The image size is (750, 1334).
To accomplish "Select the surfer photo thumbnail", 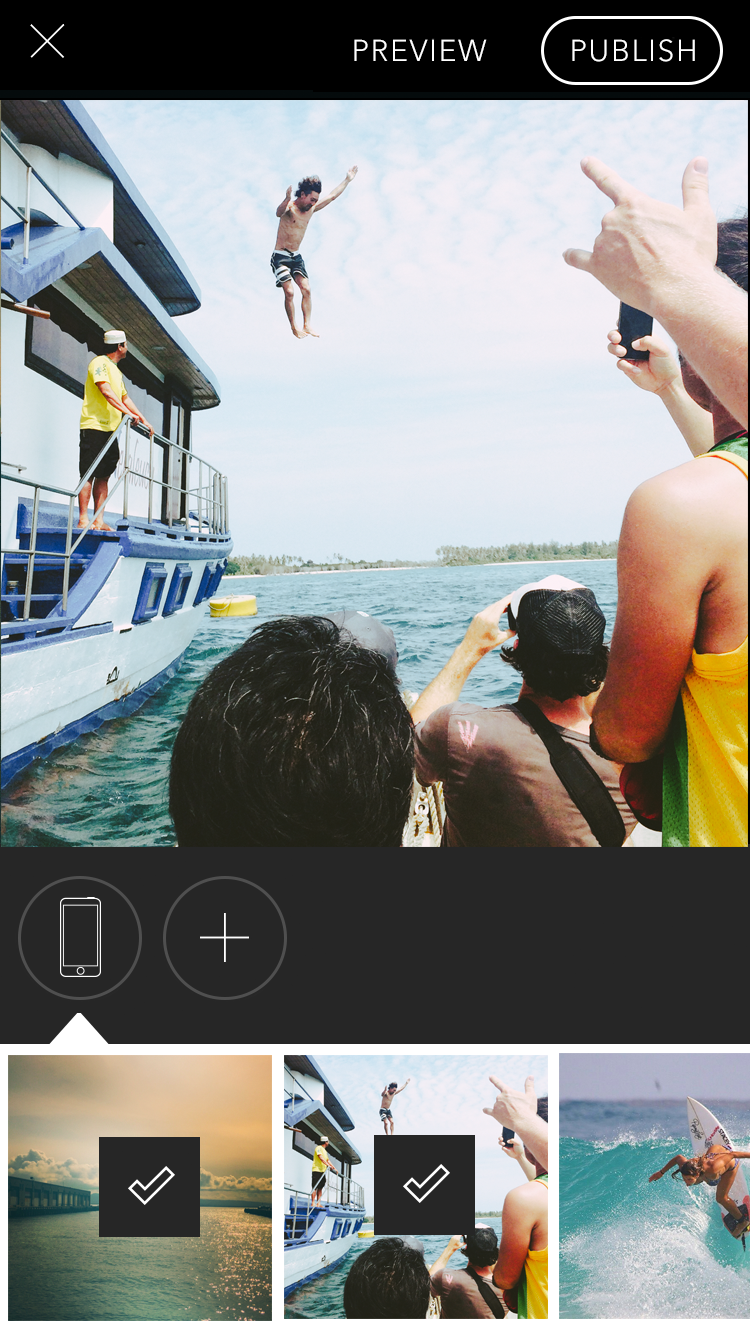I will point(654,1187).
